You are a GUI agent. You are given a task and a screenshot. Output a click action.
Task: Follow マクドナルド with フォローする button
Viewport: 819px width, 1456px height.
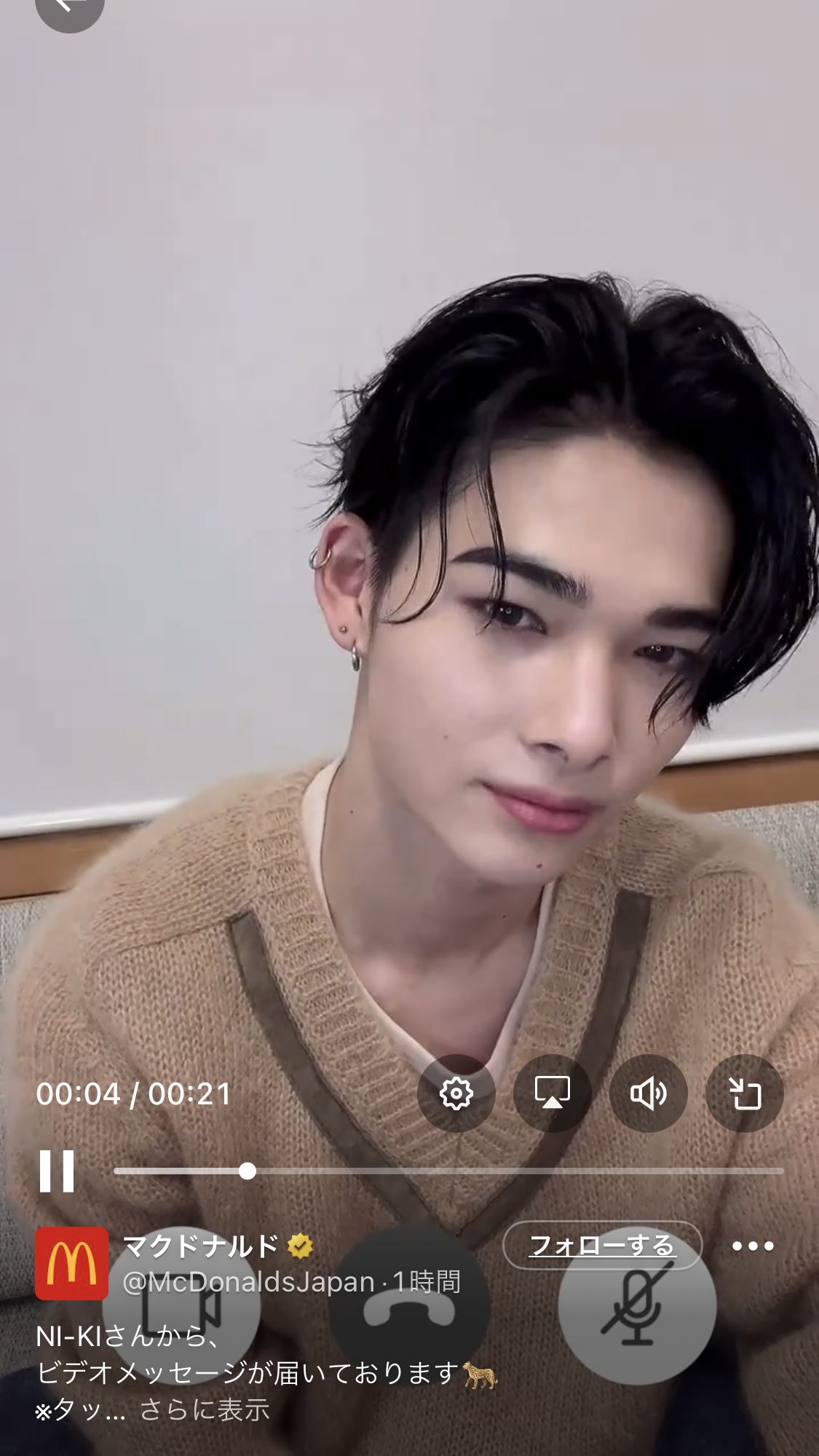tap(602, 1246)
